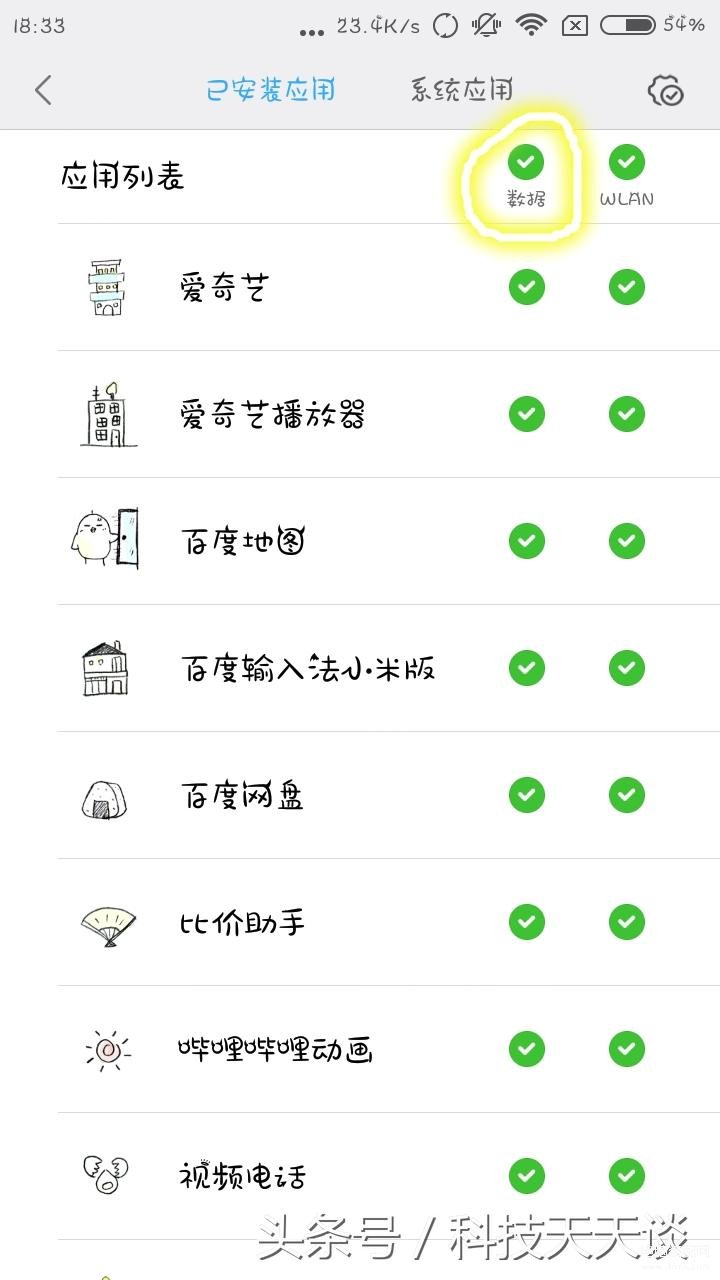Disable mobile data for 视频电话
The width and height of the screenshot is (720, 1280).
[526, 1176]
